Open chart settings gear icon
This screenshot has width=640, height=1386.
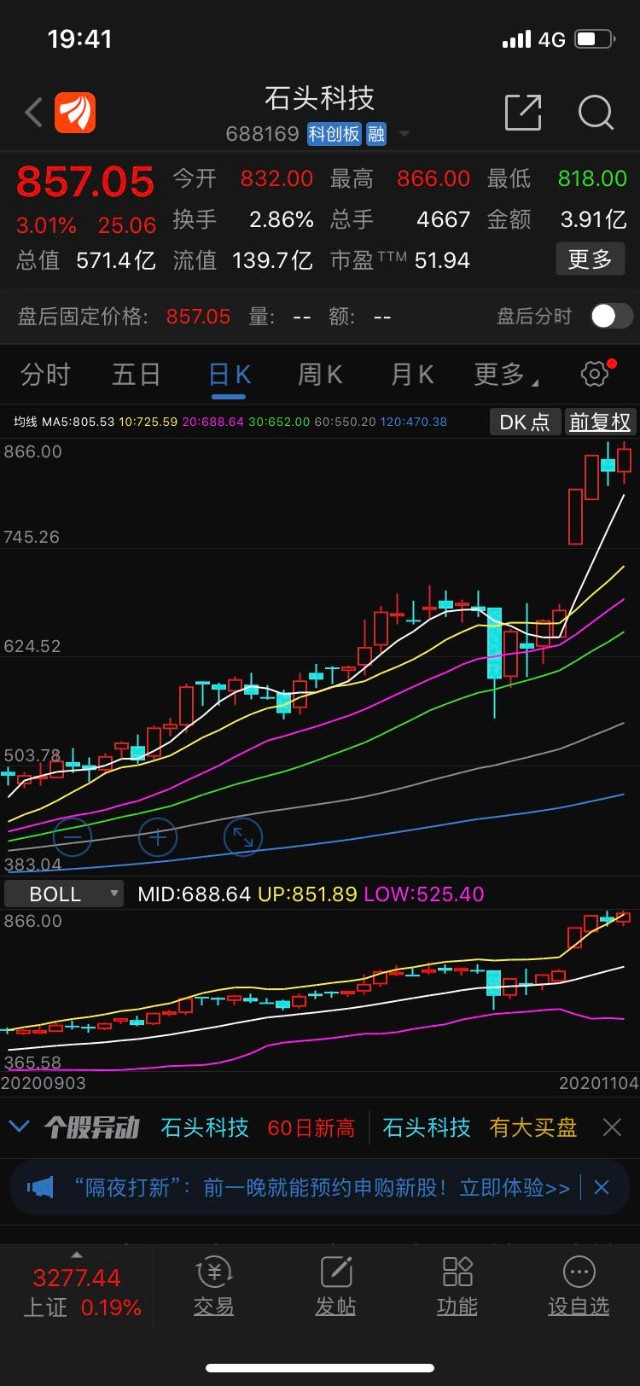click(594, 375)
